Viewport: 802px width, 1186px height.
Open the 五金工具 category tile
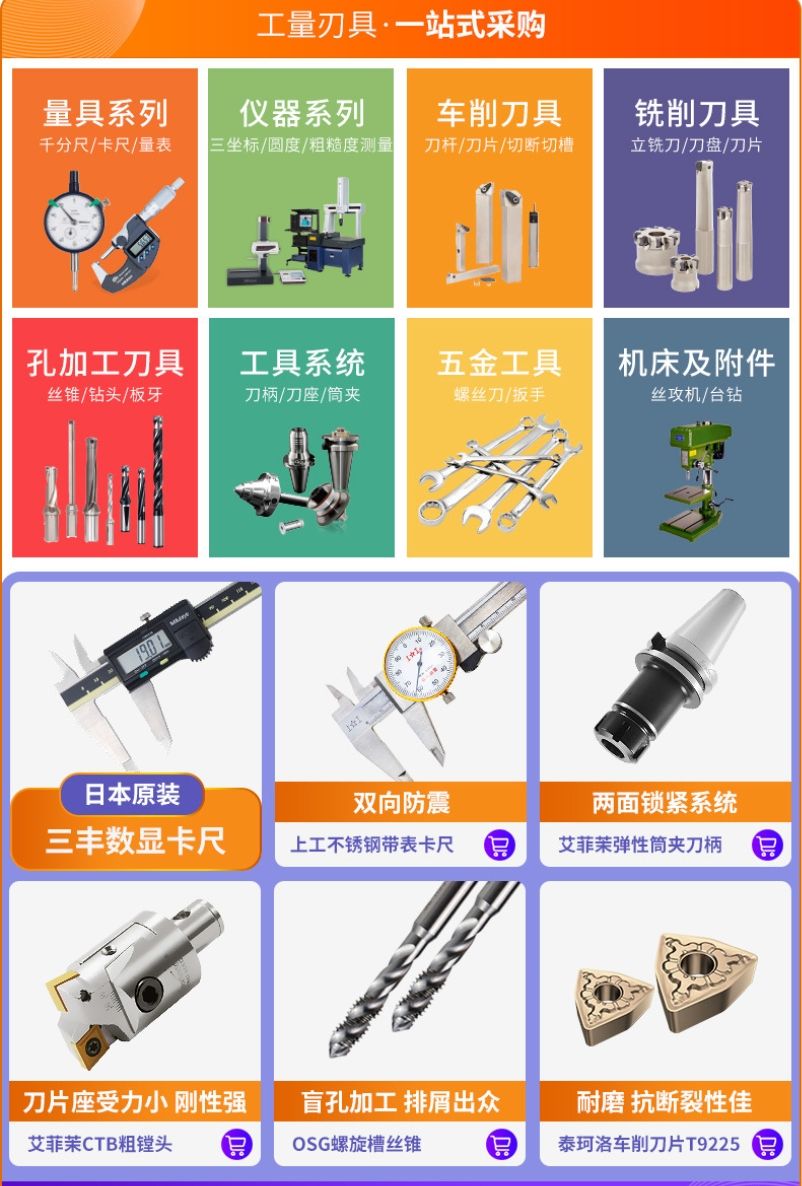coord(499,437)
